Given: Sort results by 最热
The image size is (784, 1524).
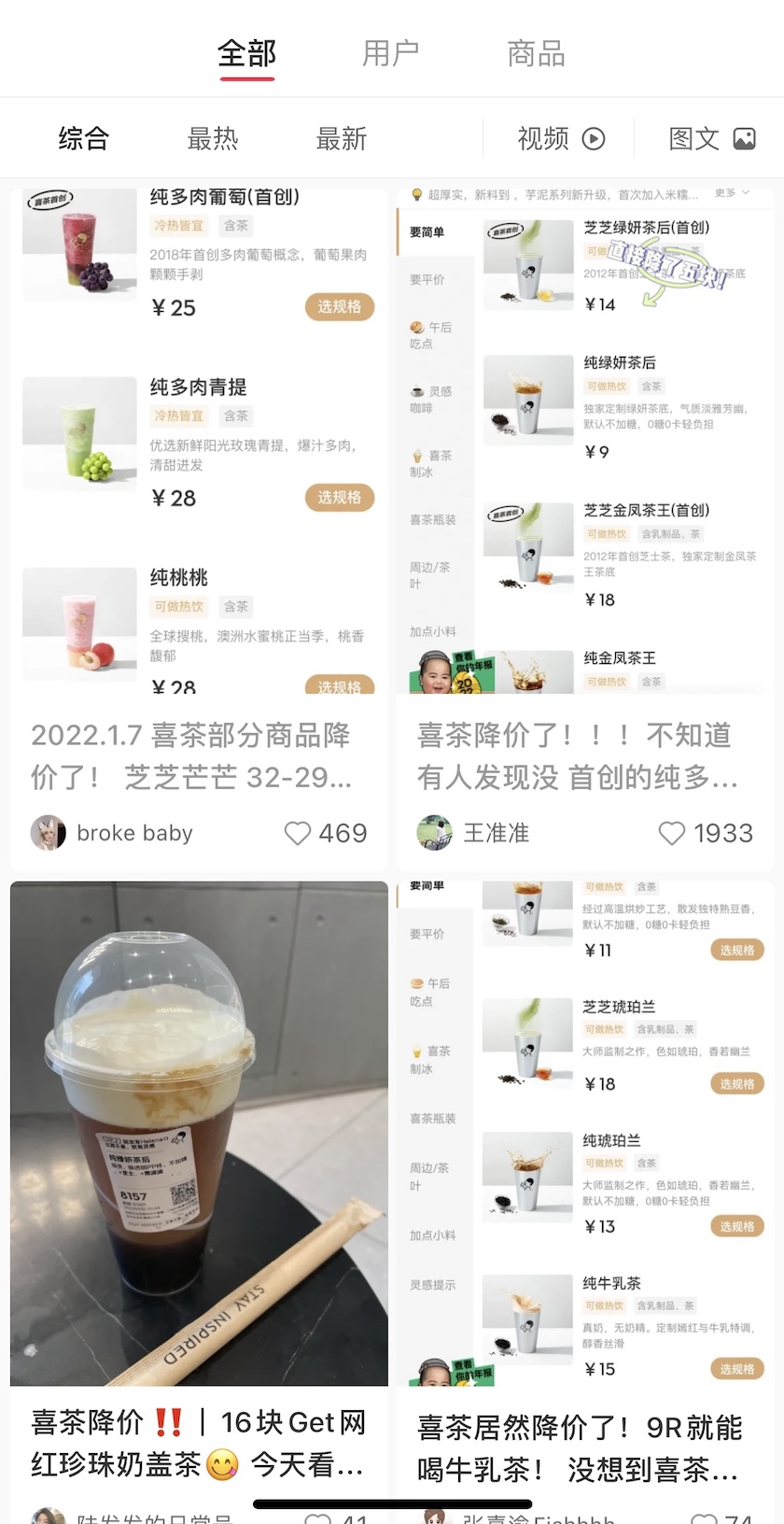Looking at the screenshot, I should coord(213,139).
